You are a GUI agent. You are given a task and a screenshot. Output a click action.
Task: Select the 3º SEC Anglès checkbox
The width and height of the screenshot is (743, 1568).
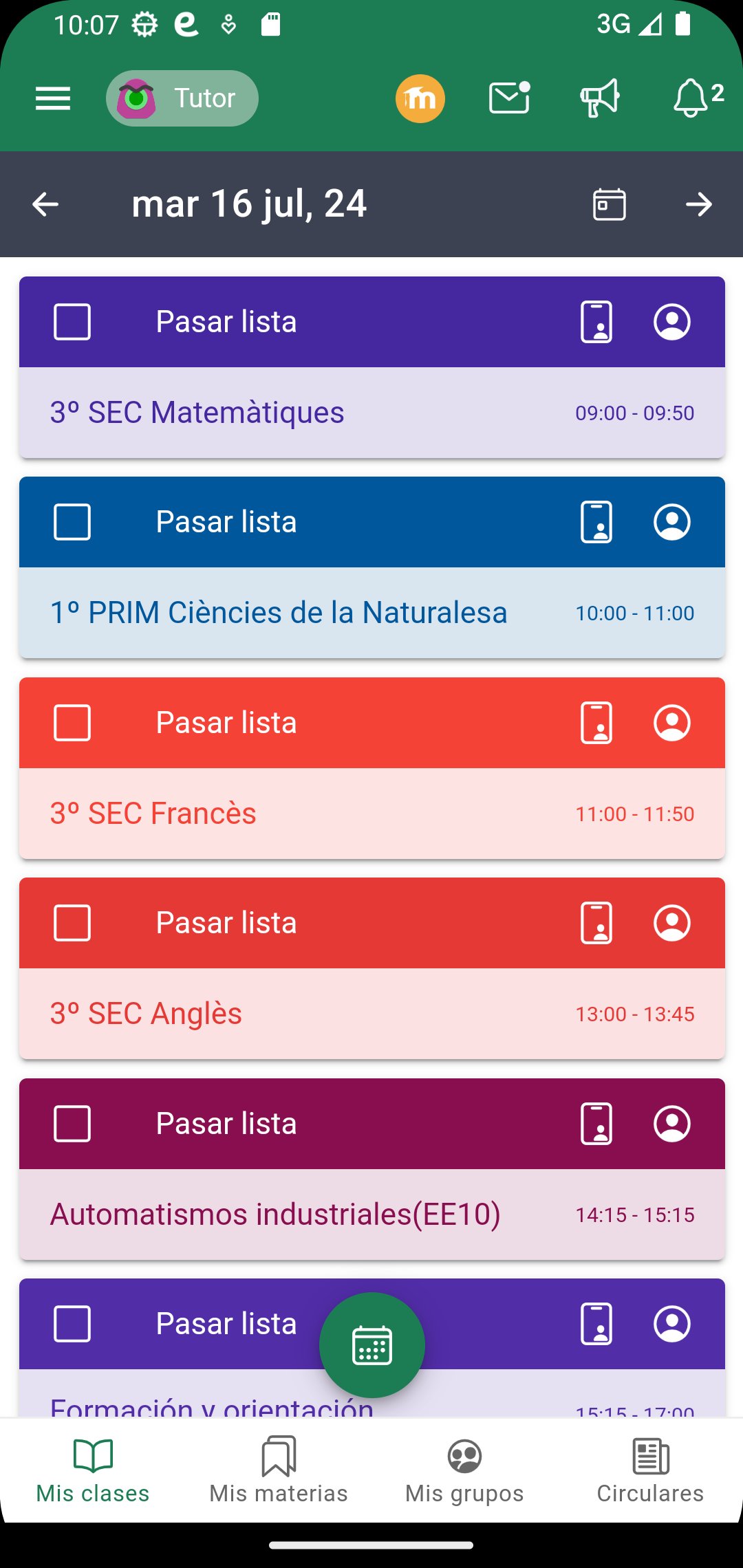(72, 923)
